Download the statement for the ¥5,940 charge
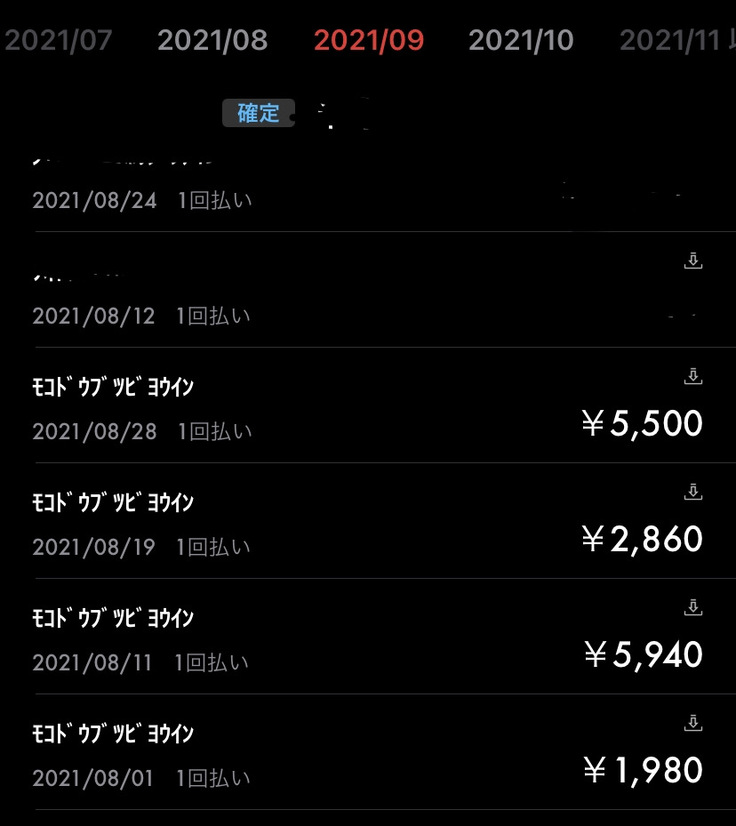 click(x=693, y=607)
